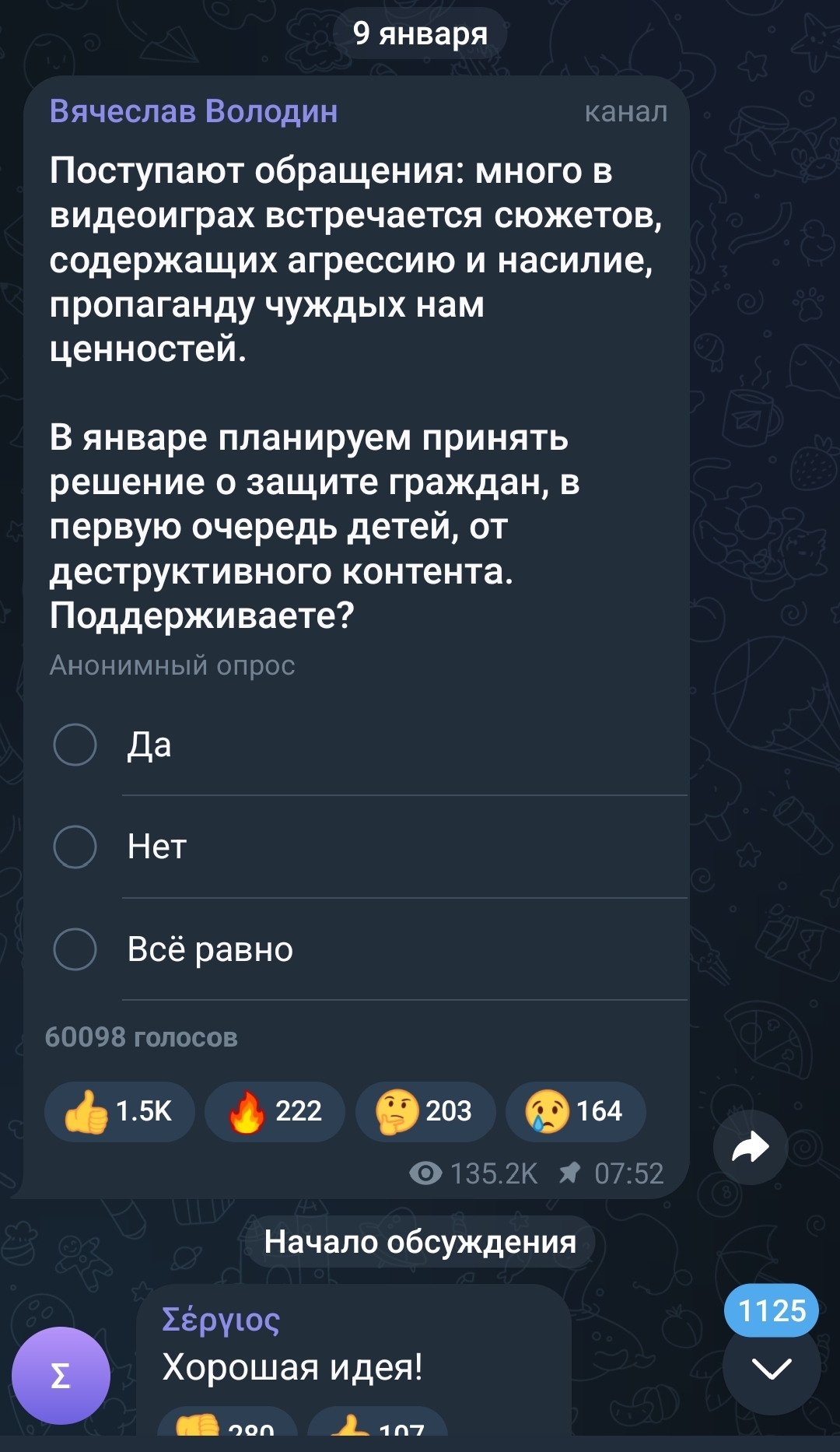Select the 'Нет' poll option
The width and height of the screenshot is (840, 1452).
(x=75, y=847)
